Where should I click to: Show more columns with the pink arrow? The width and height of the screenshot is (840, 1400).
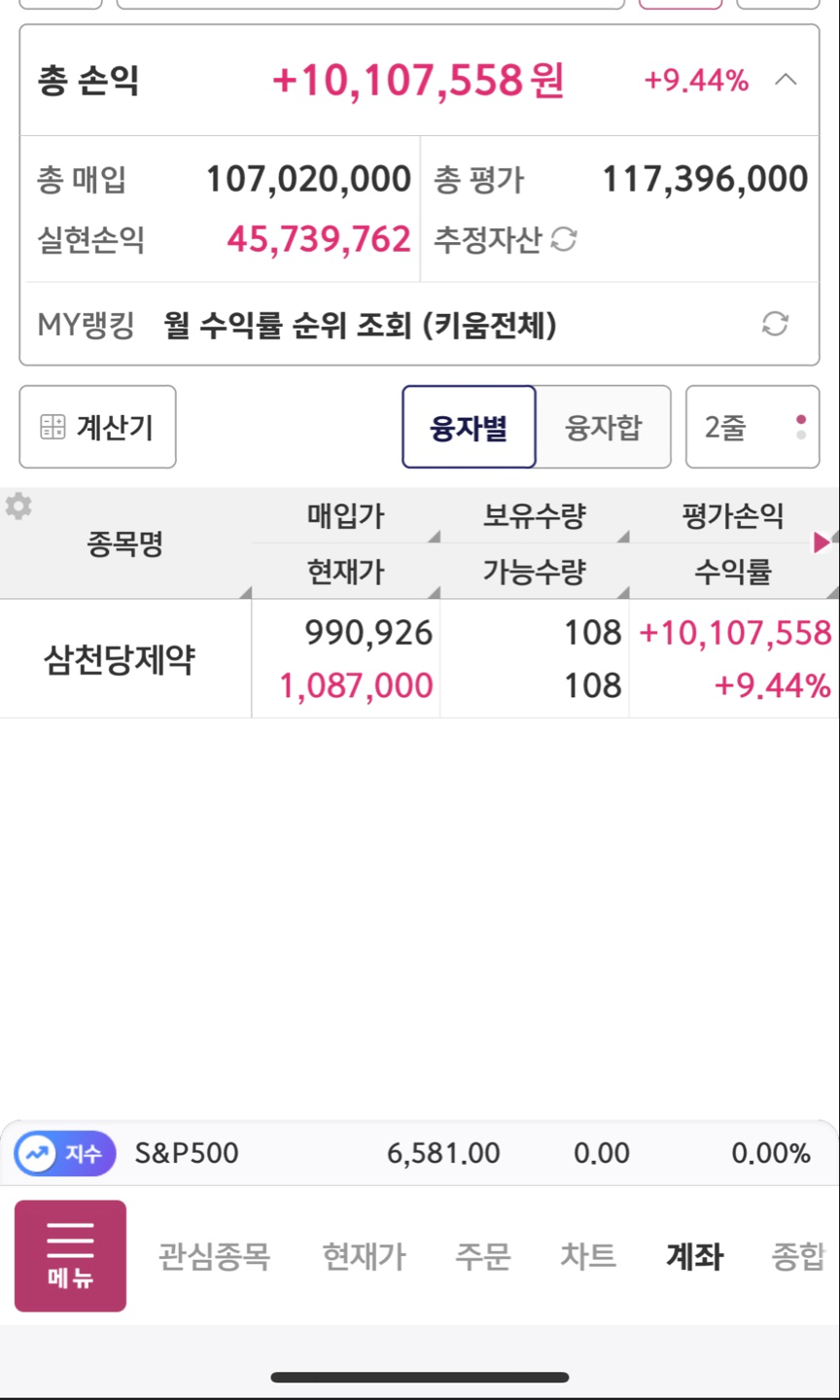click(x=822, y=542)
